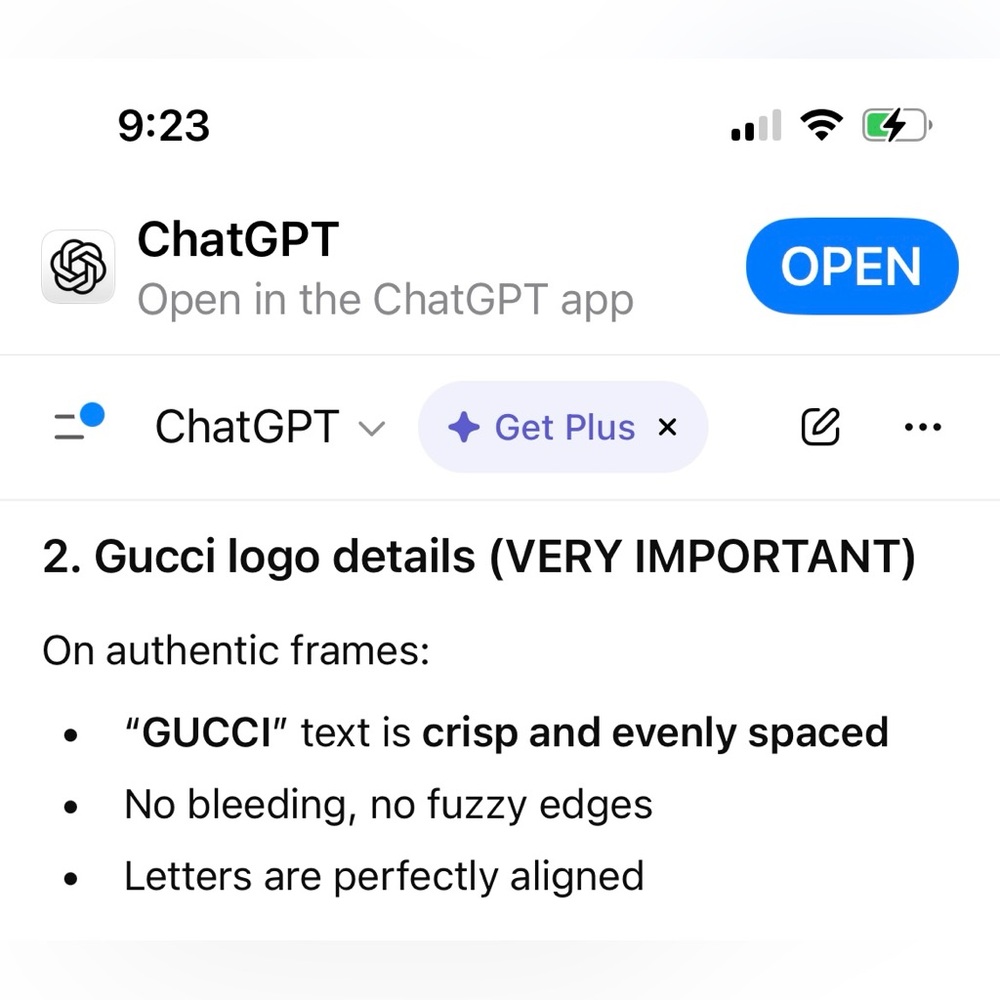Start a new chat with compose icon
Viewport: 1000px width, 1000px height.
point(820,427)
